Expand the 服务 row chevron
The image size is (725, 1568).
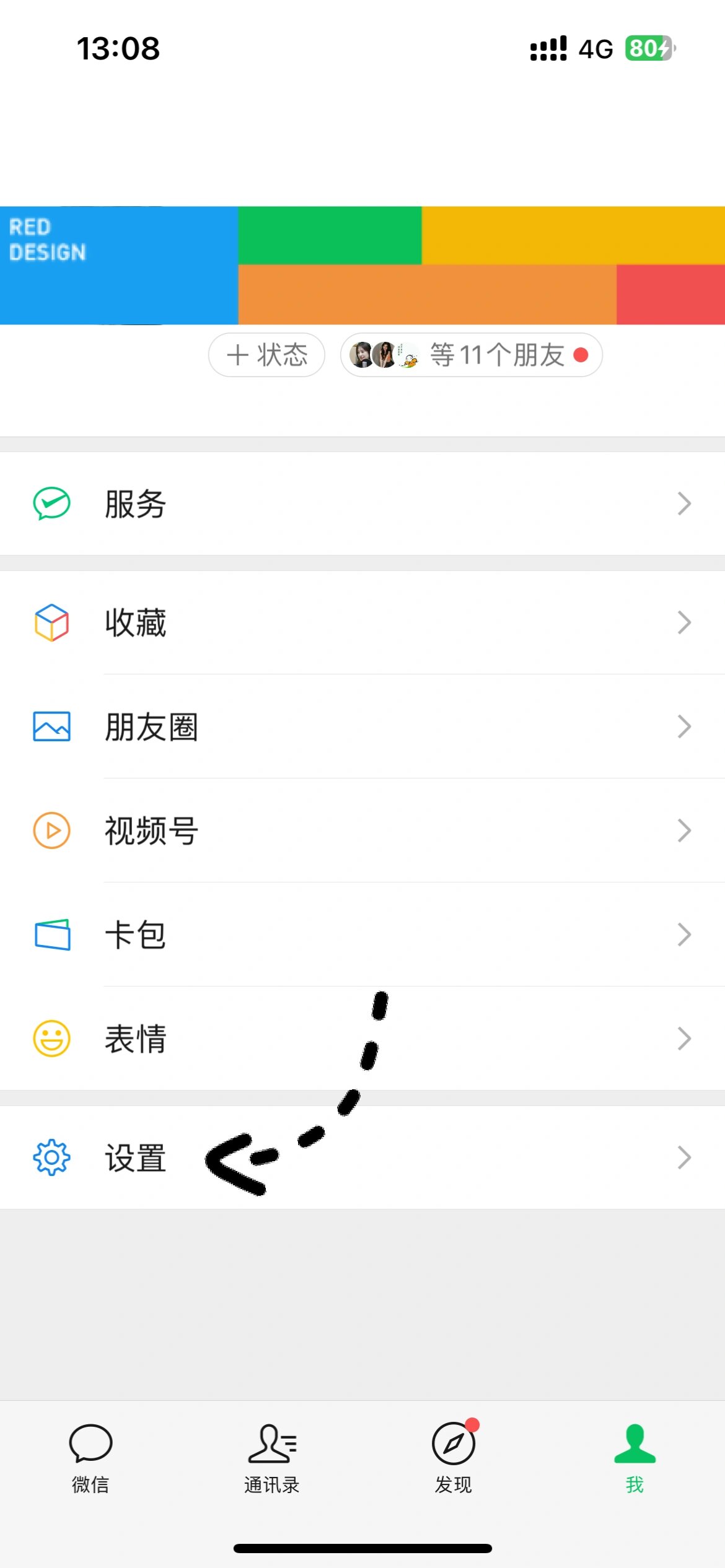coord(683,503)
